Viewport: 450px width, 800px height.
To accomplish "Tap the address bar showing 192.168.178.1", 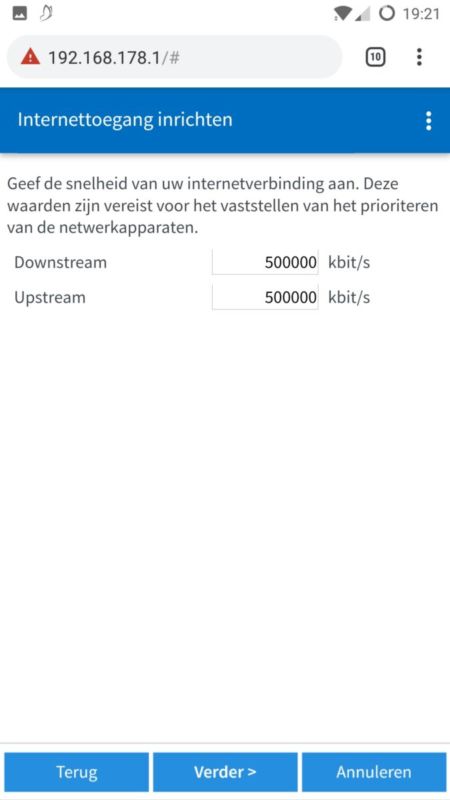I will click(174, 57).
